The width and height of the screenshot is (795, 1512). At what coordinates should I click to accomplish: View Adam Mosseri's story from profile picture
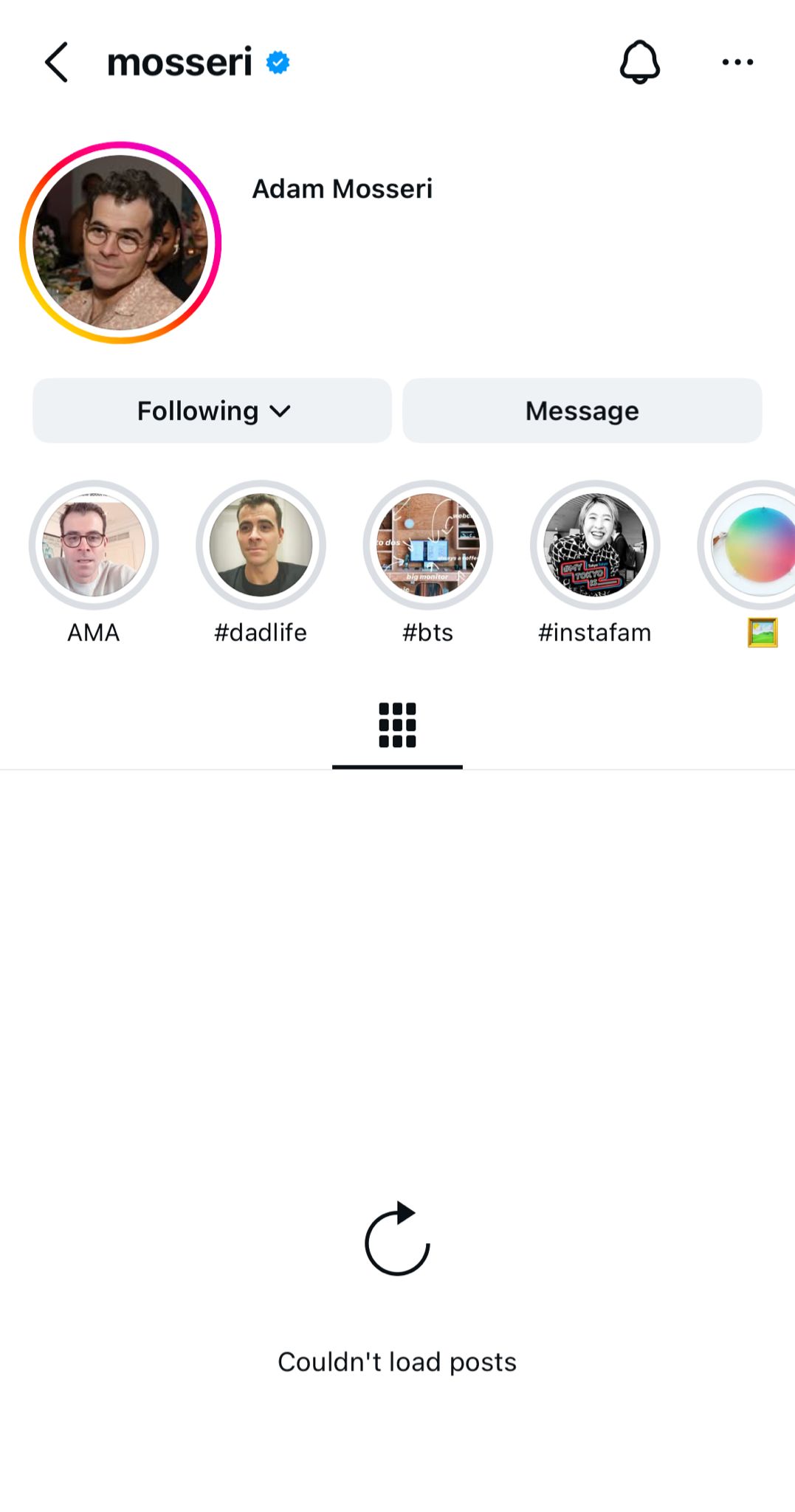coord(120,243)
